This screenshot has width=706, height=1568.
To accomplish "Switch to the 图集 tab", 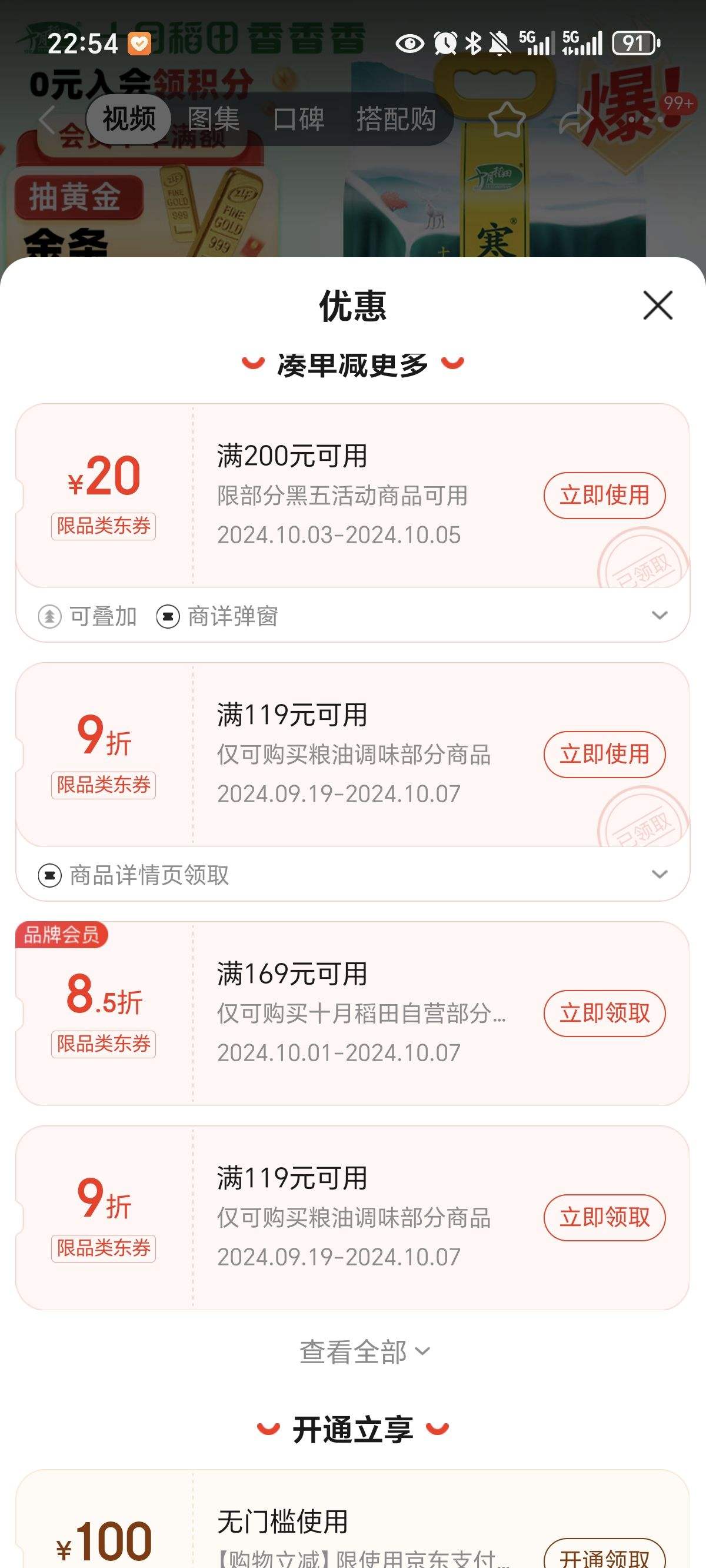I will click(213, 119).
